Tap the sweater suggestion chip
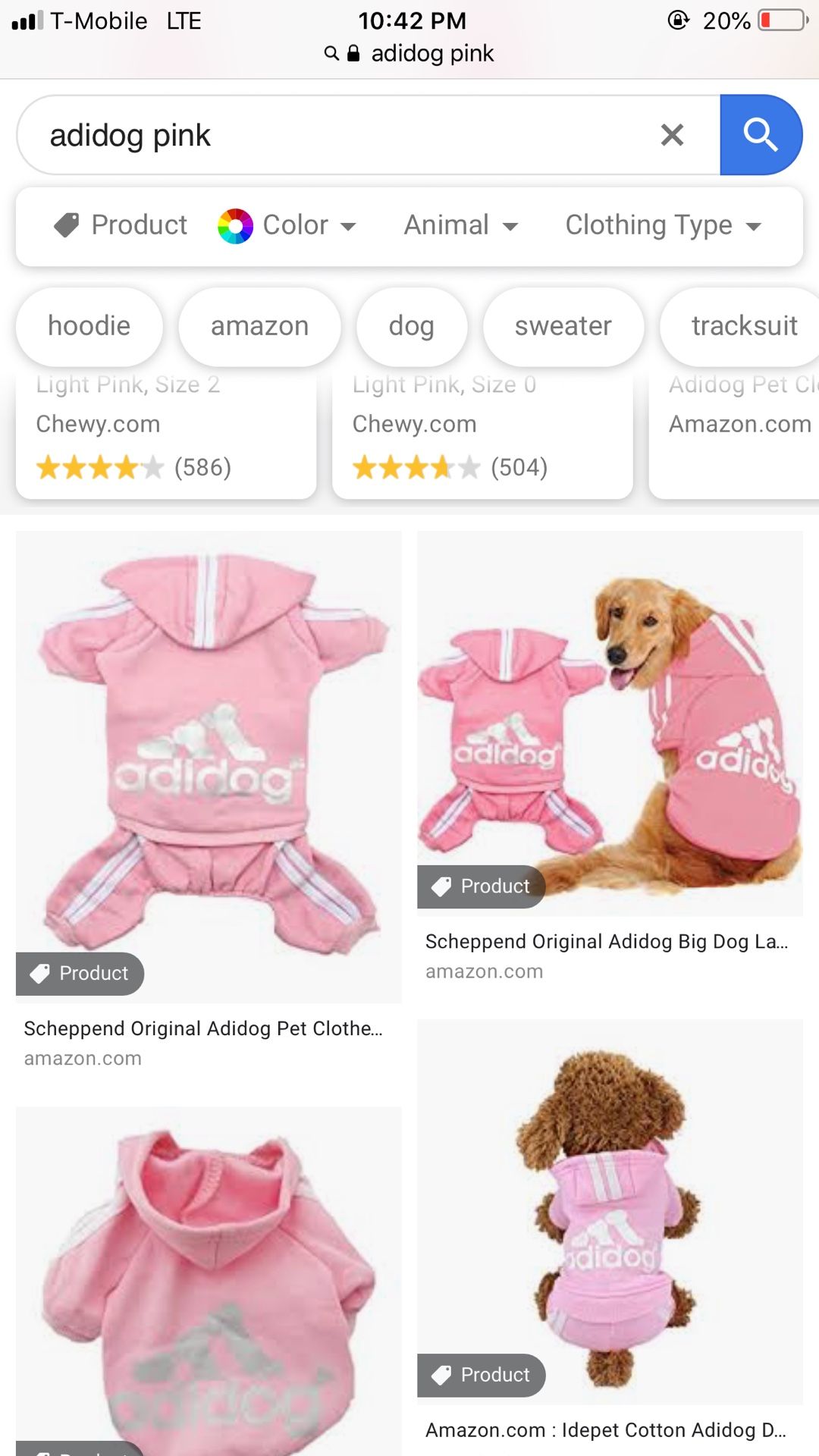 pos(563,326)
